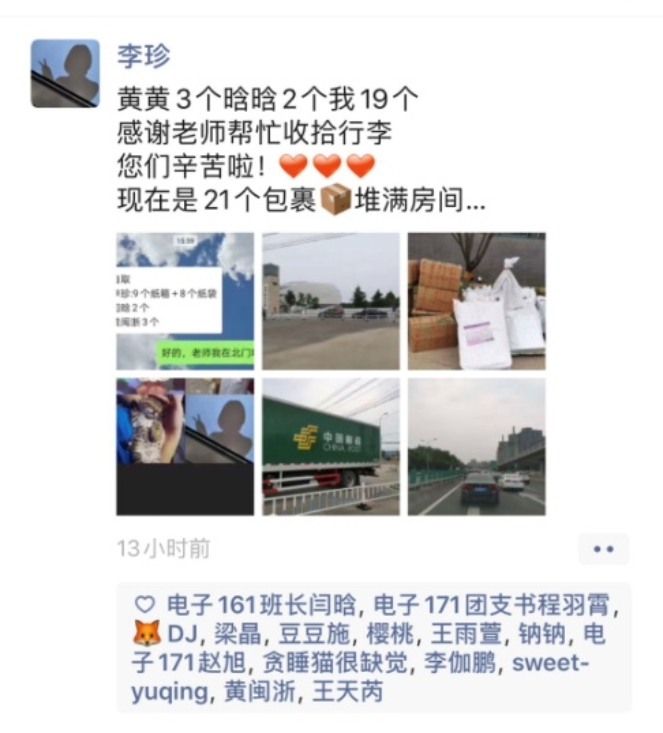Open liker 电子161班长闫晗's profile
Viewport: 663px width, 733px height.
(261, 605)
